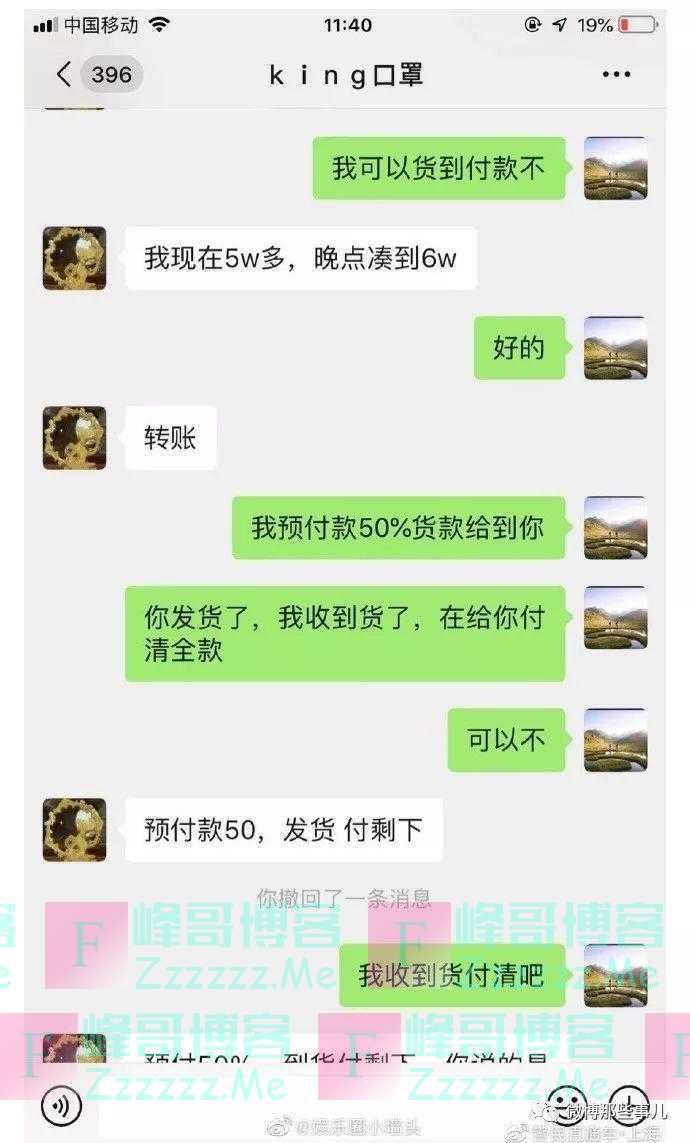Open chat details via three-dot menu

click(616, 75)
